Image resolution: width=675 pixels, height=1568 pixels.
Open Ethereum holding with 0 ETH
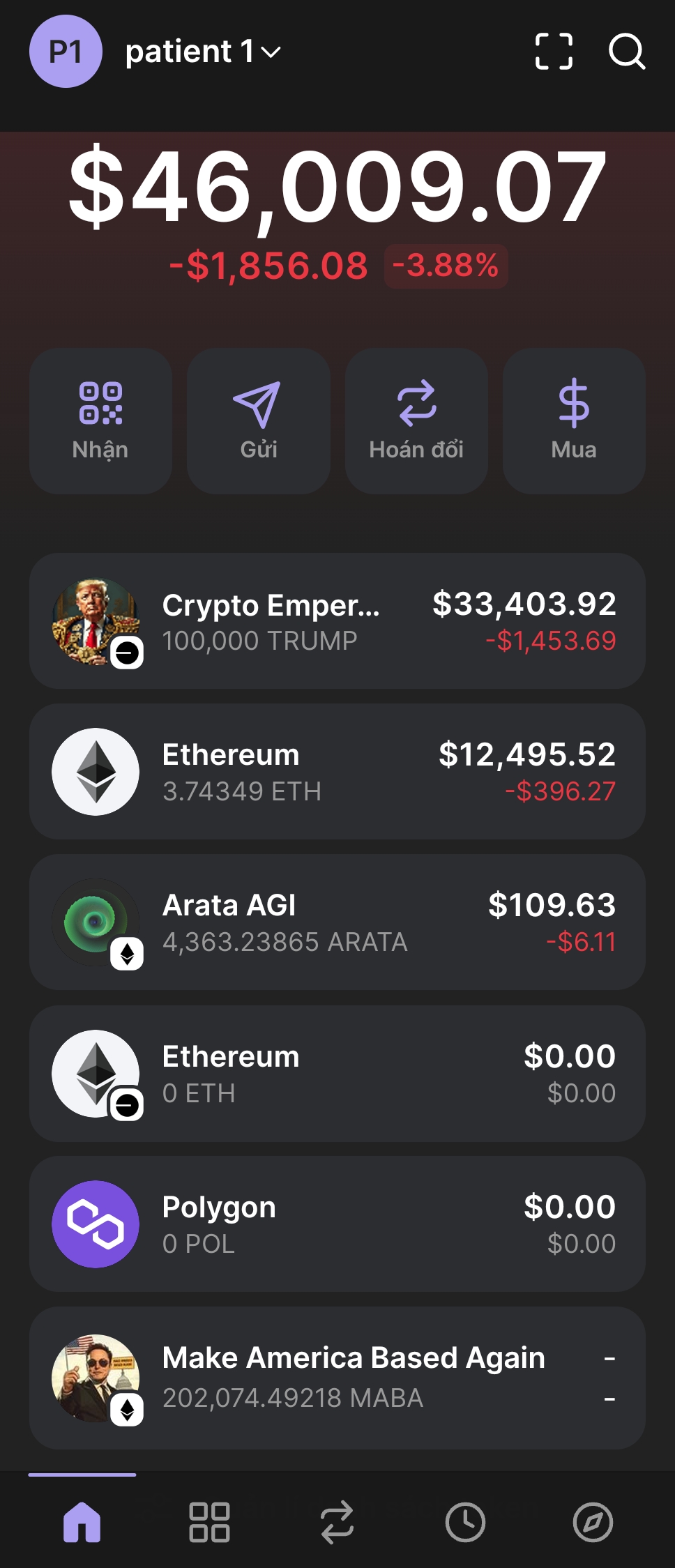337,1074
